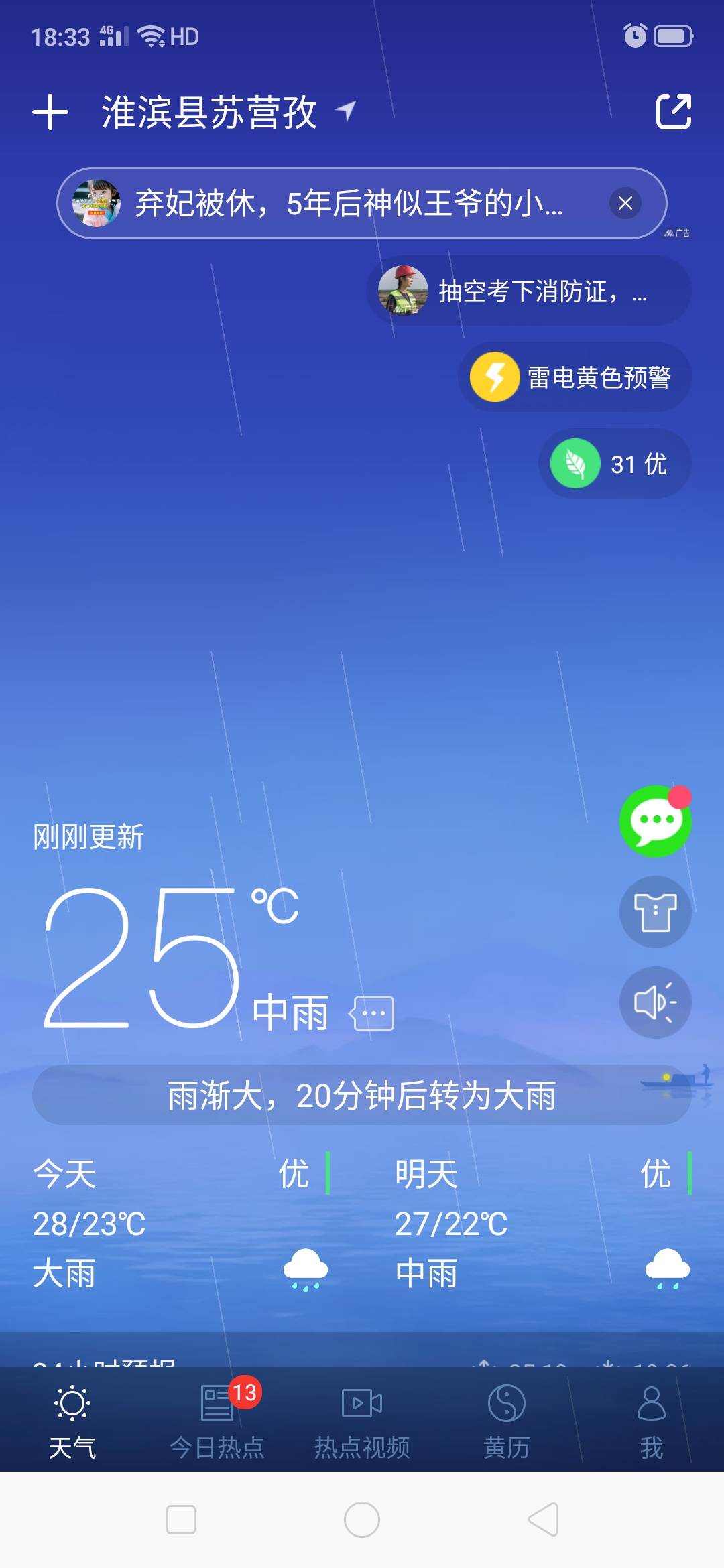
Task: View the 雷电黄色预警 alert
Action: click(575, 377)
